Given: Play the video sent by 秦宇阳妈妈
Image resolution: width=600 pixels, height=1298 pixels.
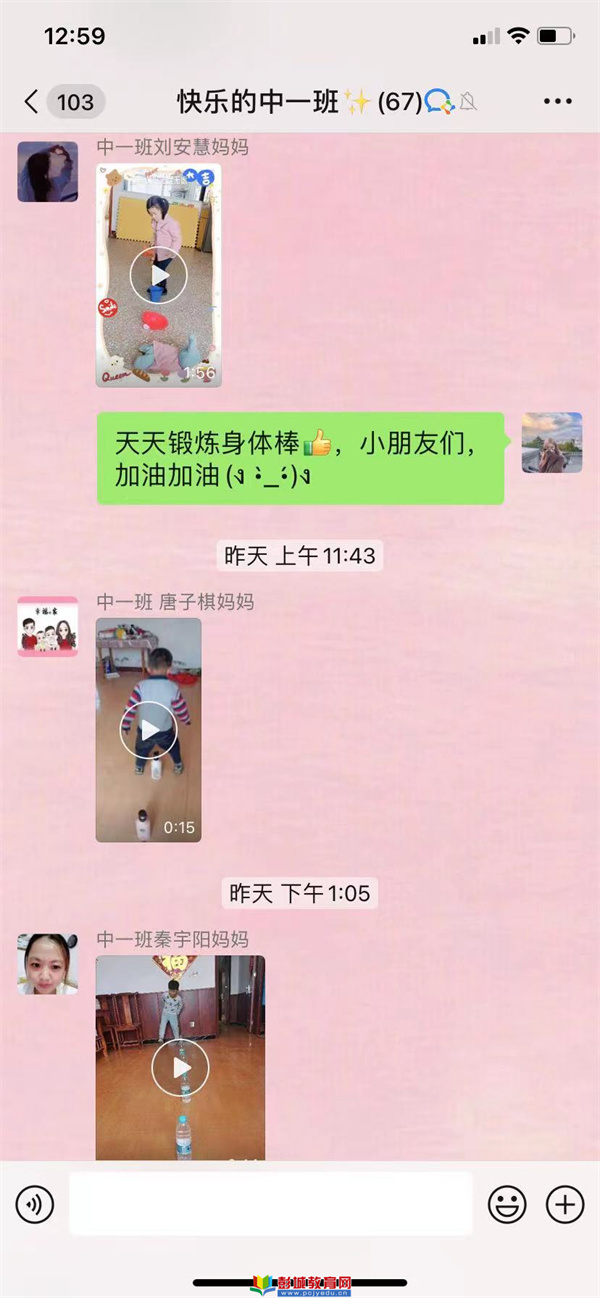Looking at the screenshot, I should tap(180, 1068).
